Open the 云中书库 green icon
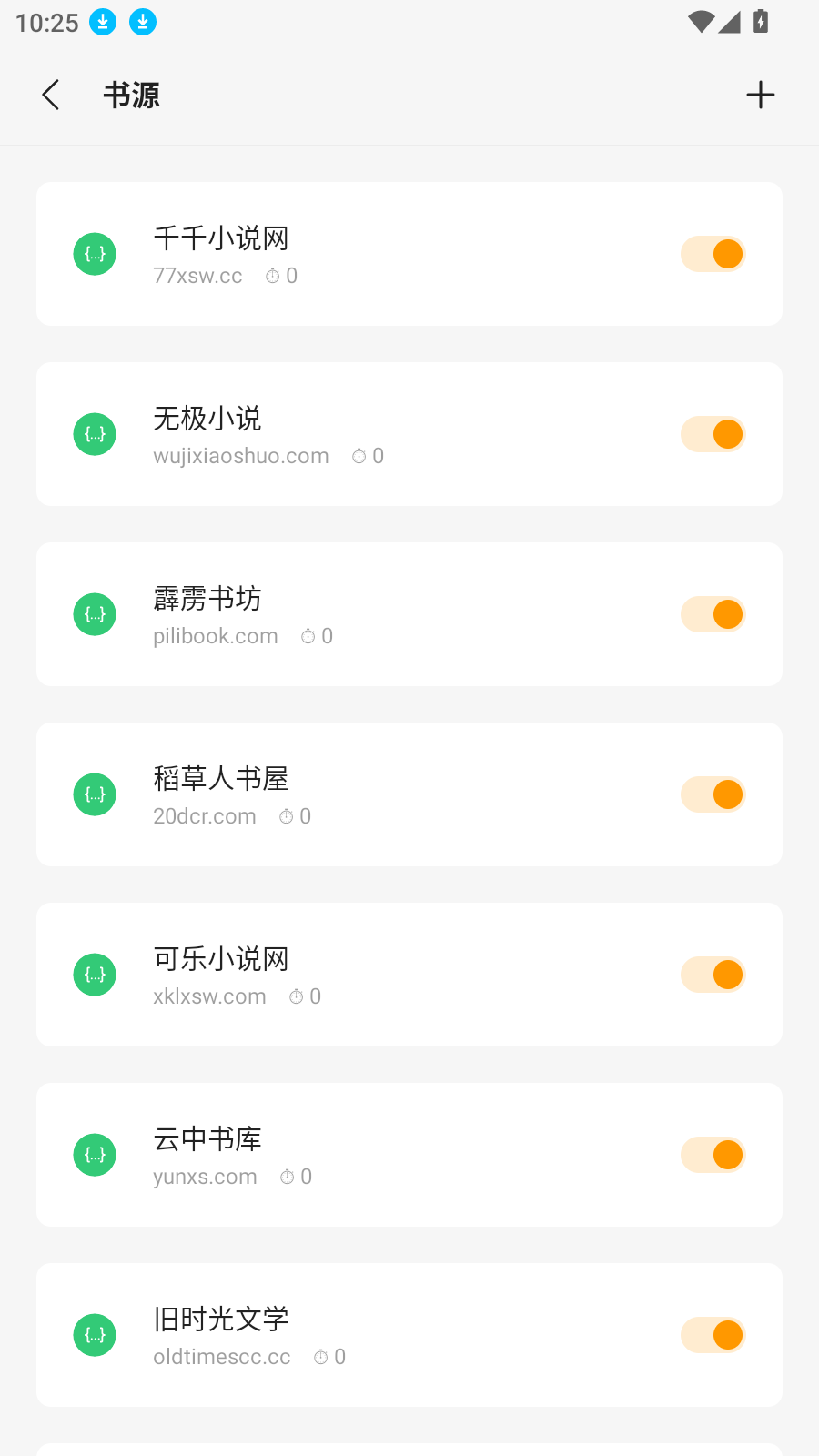819x1456 pixels. tap(94, 1154)
